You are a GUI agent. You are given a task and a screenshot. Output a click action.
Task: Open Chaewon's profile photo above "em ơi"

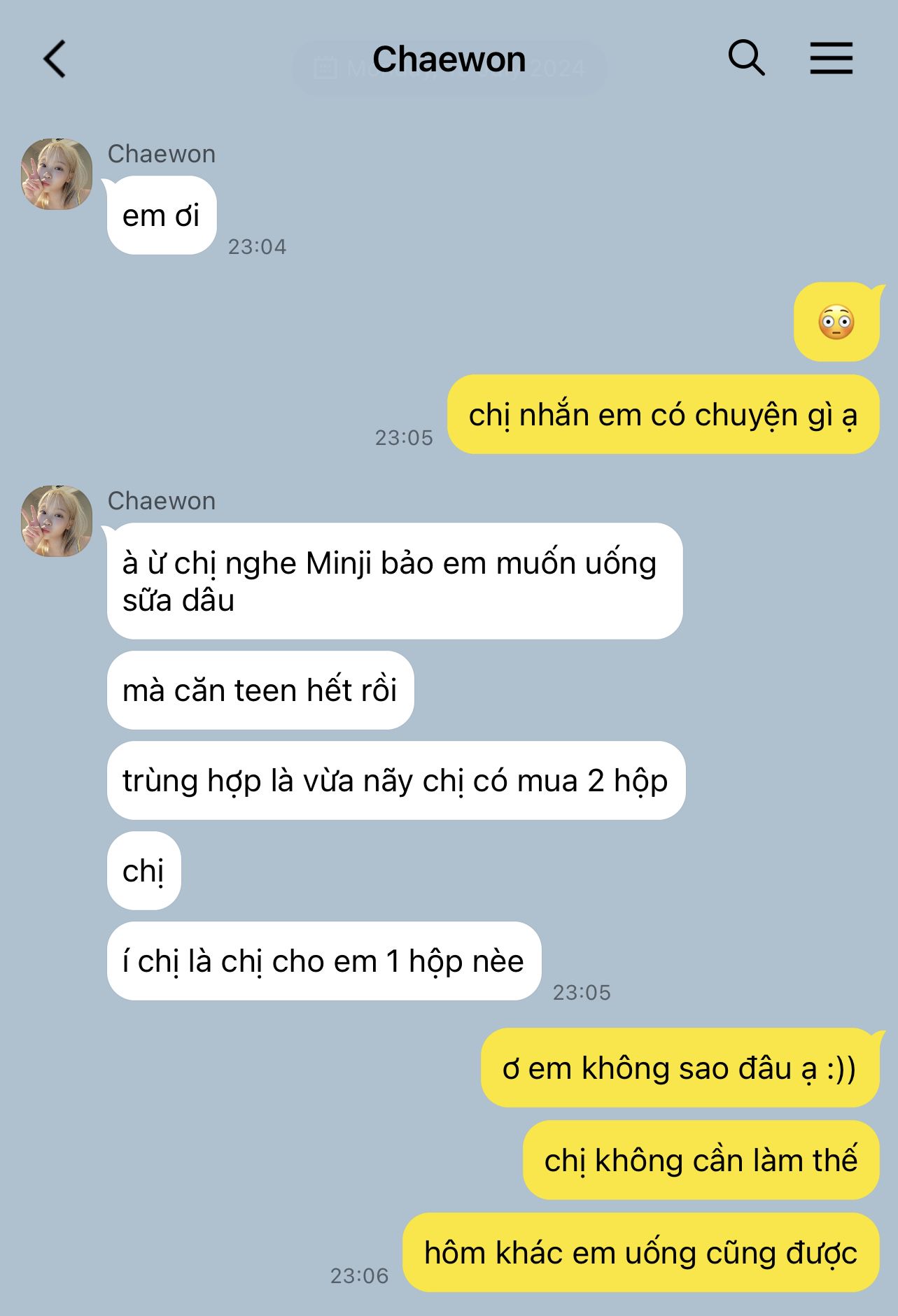[x=57, y=174]
